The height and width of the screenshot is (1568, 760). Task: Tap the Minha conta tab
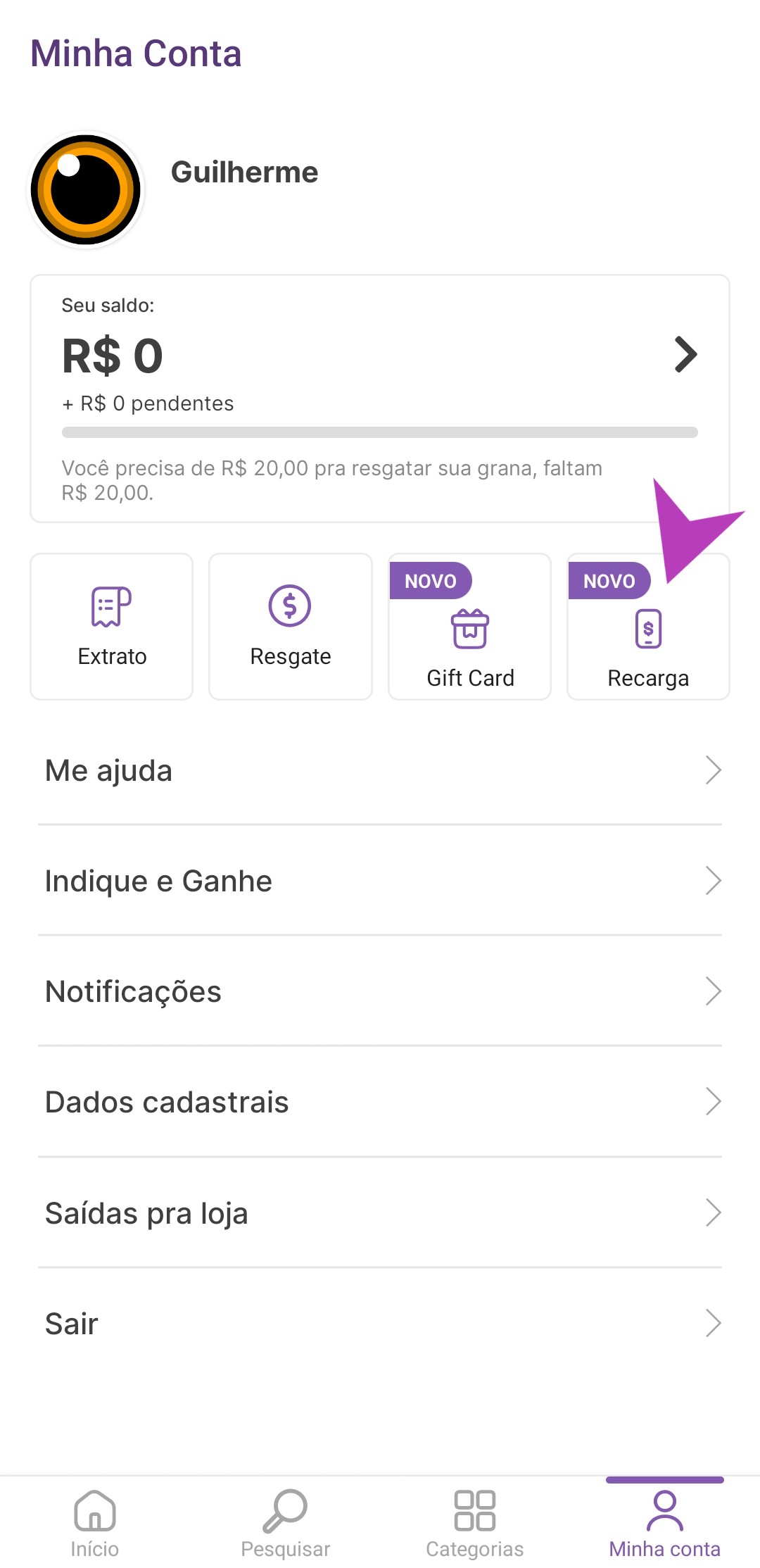click(x=665, y=1522)
